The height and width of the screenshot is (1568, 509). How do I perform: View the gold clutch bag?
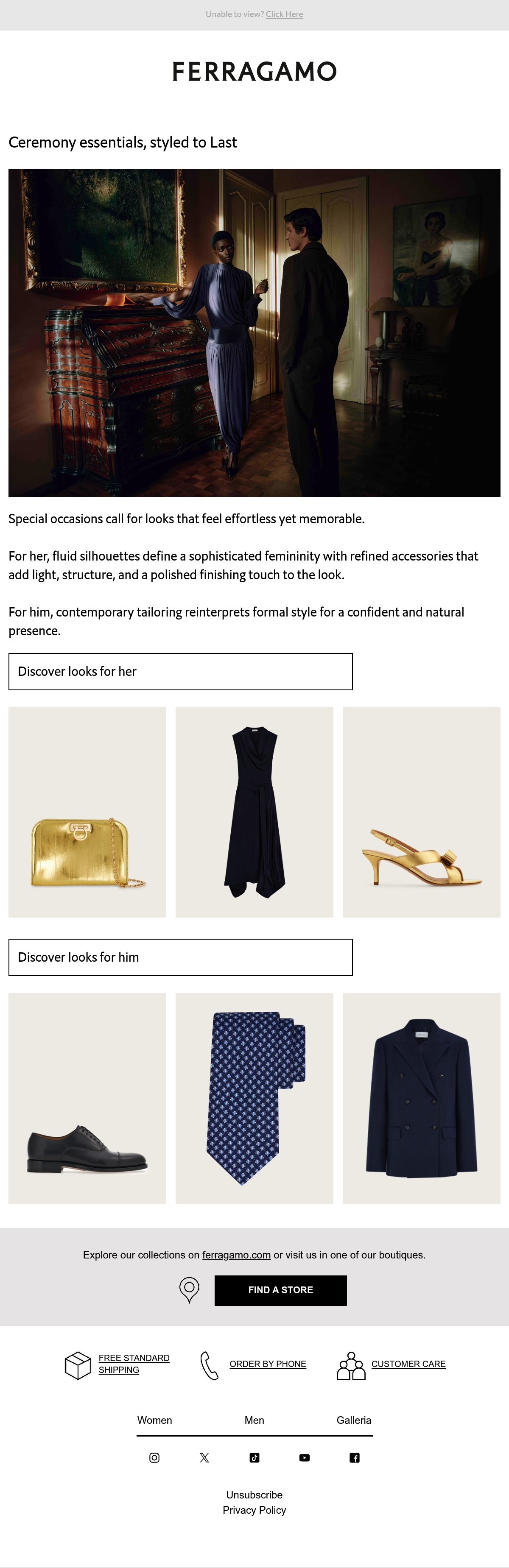click(x=87, y=812)
